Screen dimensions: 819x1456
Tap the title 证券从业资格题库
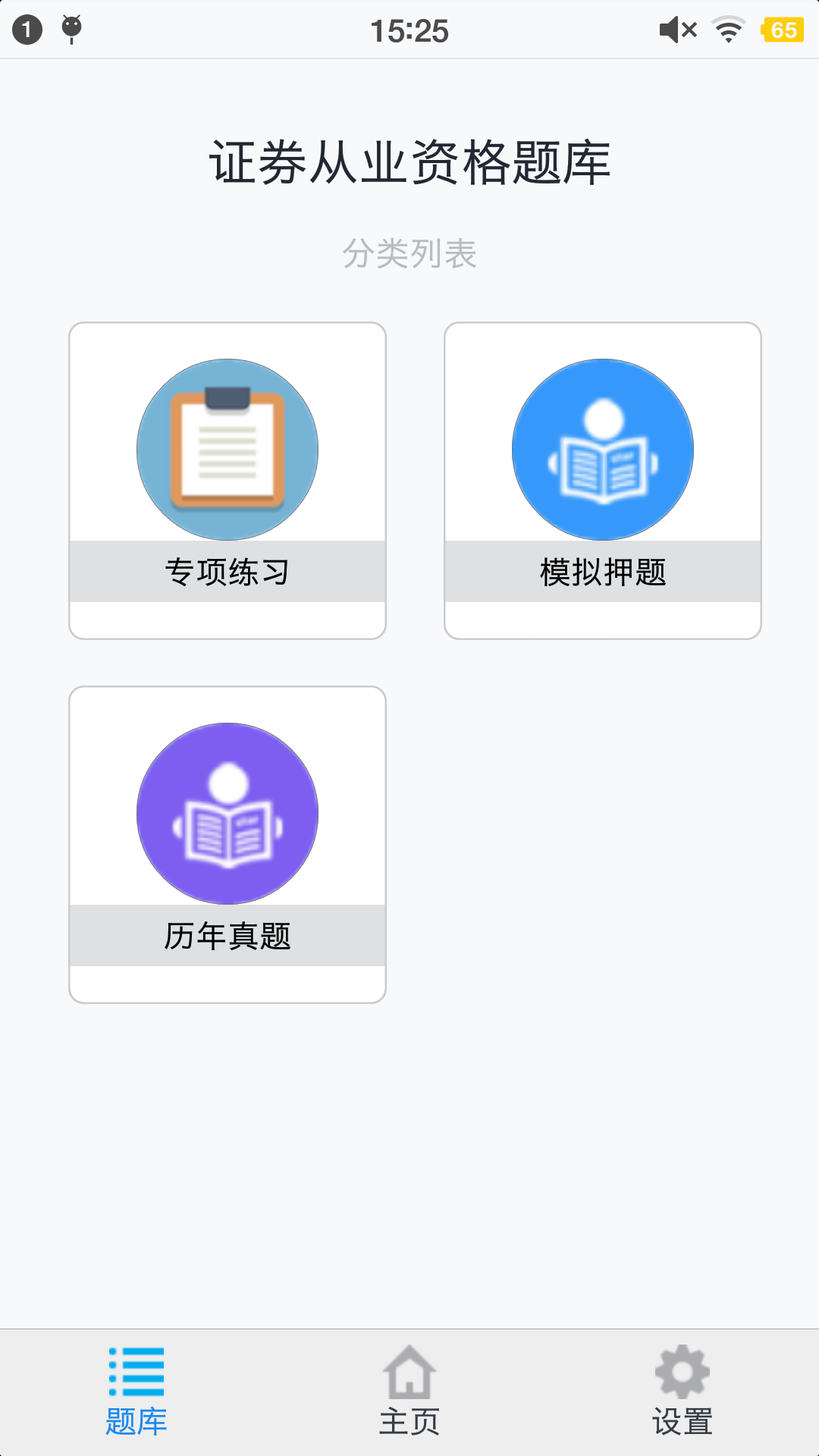click(409, 159)
